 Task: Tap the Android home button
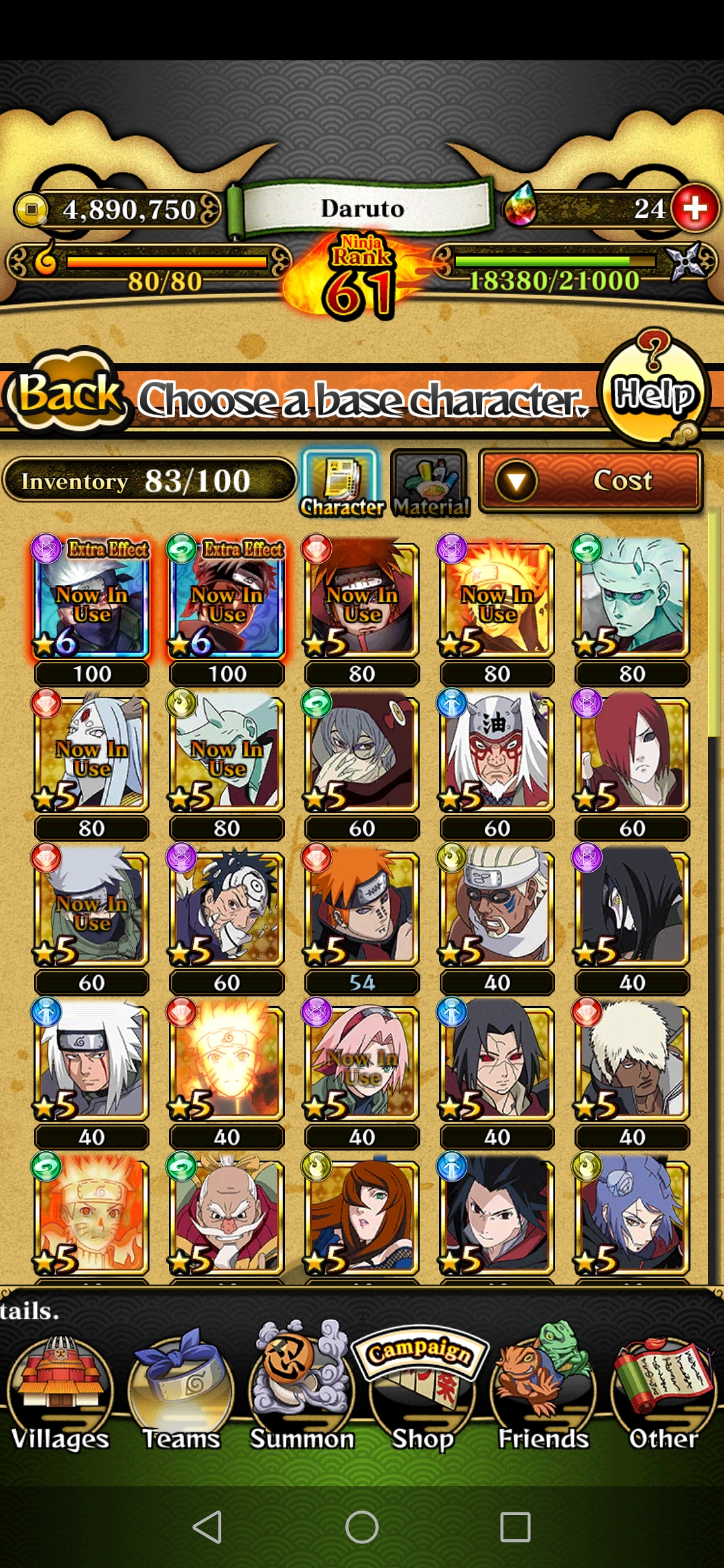[362, 1527]
